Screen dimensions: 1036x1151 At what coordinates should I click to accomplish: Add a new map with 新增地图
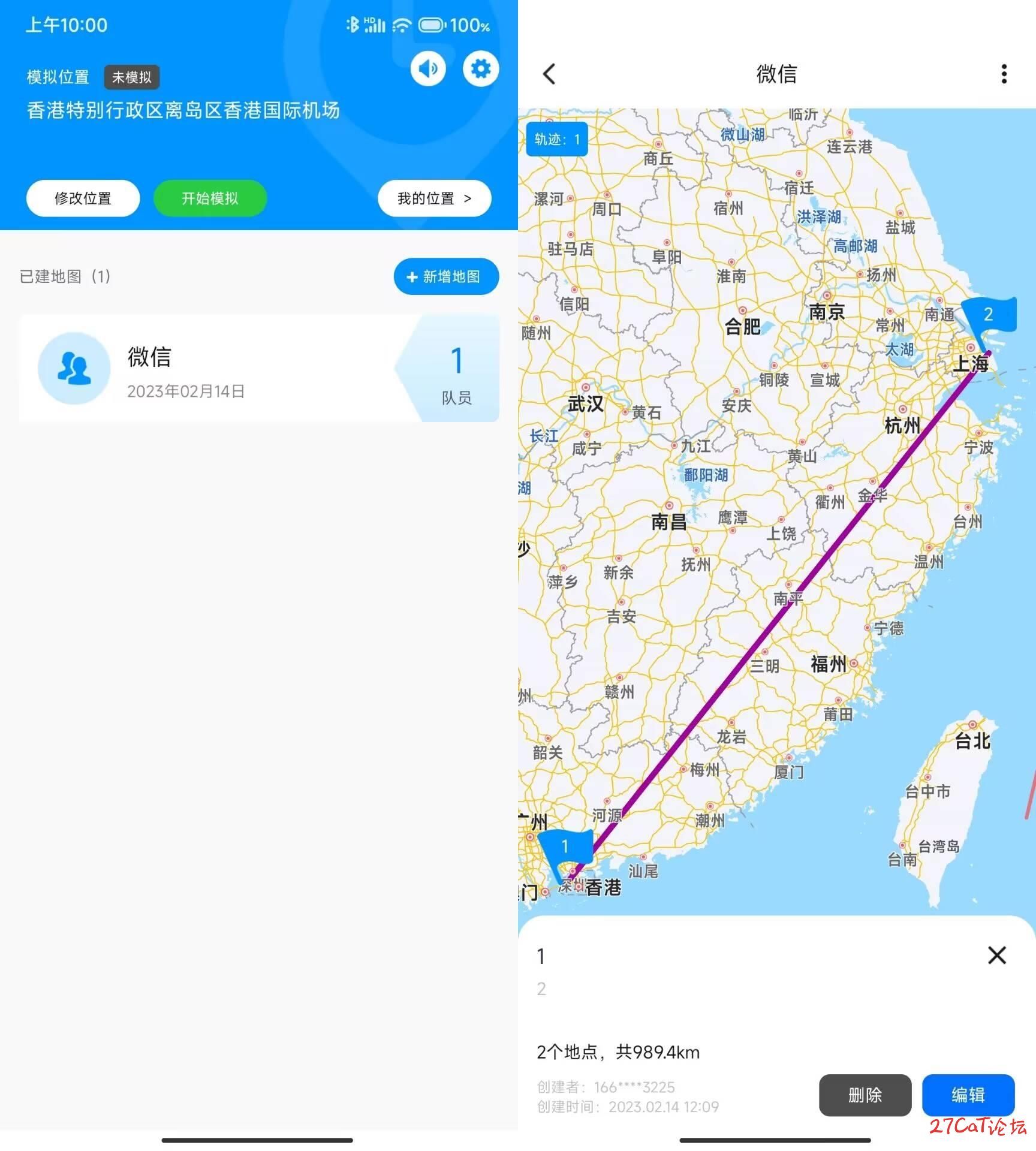pyautogui.click(x=445, y=276)
